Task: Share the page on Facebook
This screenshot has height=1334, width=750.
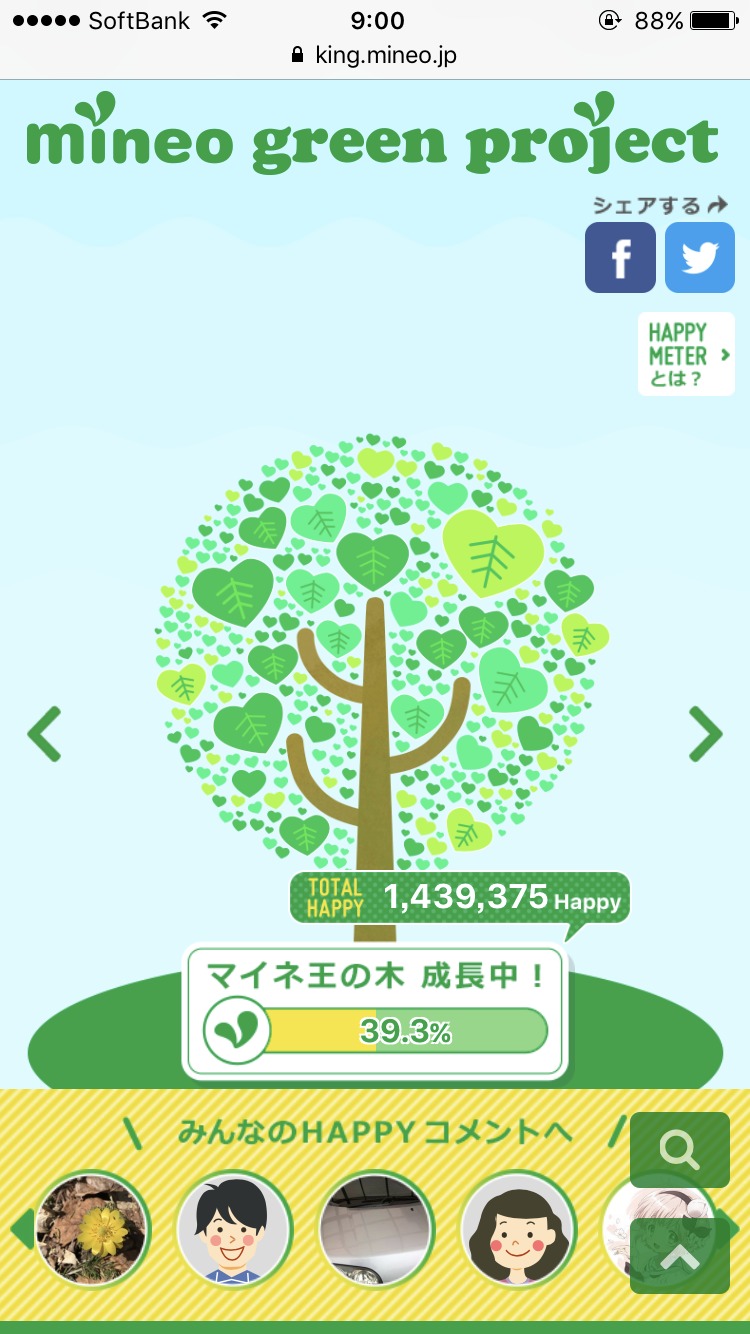Action: pyautogui.click(x=620, y=258)
